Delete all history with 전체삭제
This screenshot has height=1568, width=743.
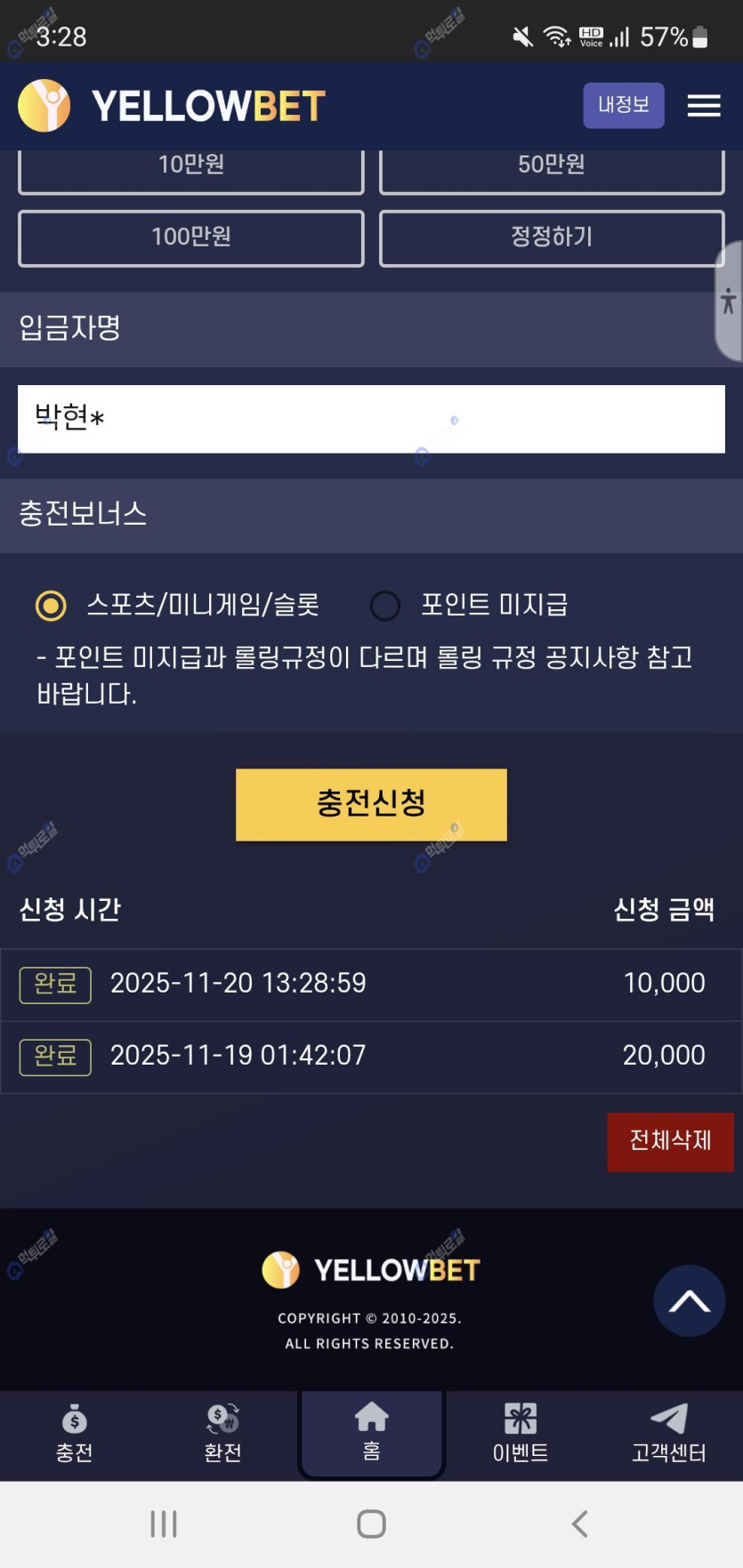tap(670, 1141)
